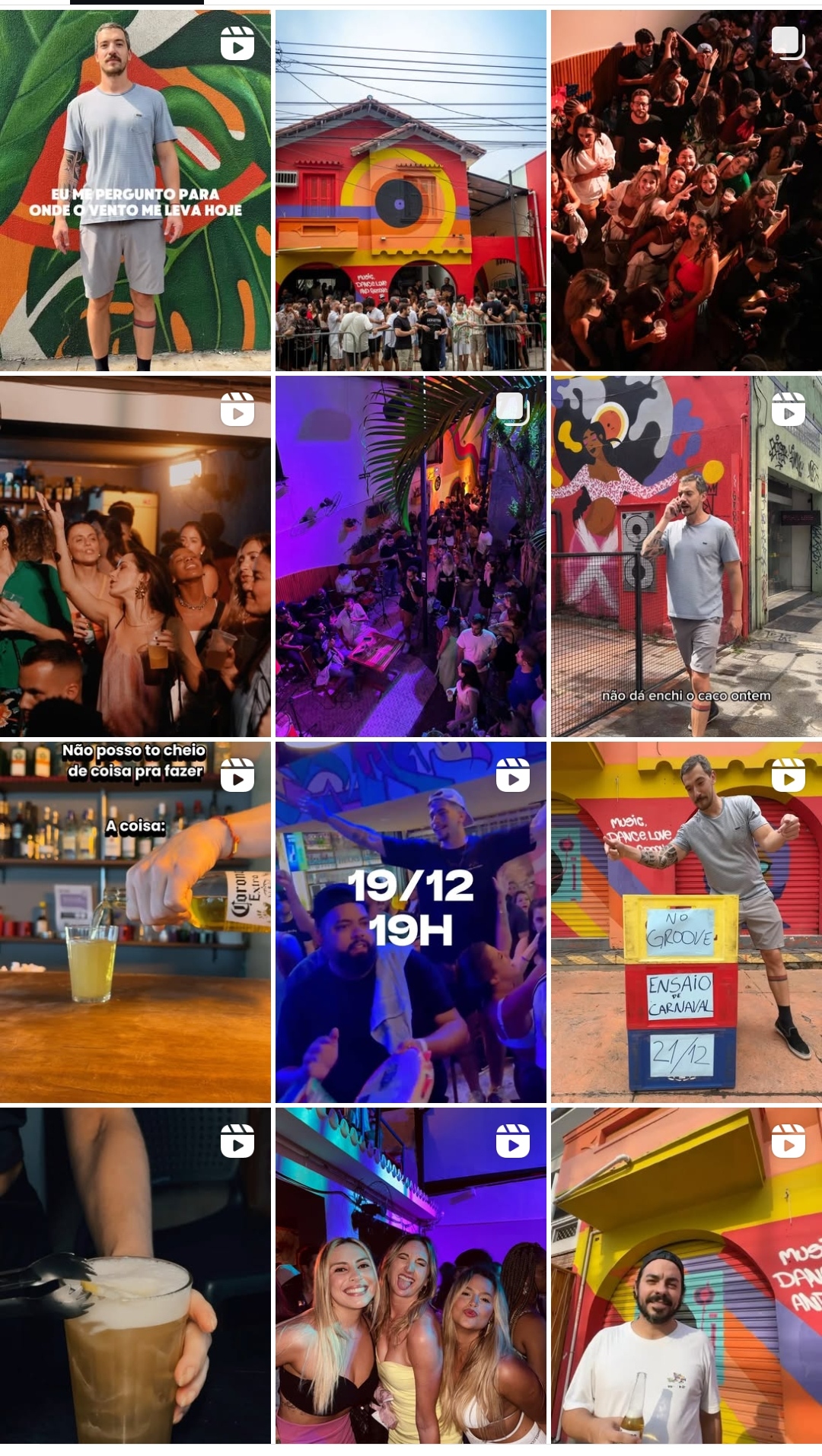Image resolution: width=822 pixels, height=1456 pixels.
Task: Open carousel of purple-lit courtyard party
Action: pyautogui.click(x=411, y=556)
